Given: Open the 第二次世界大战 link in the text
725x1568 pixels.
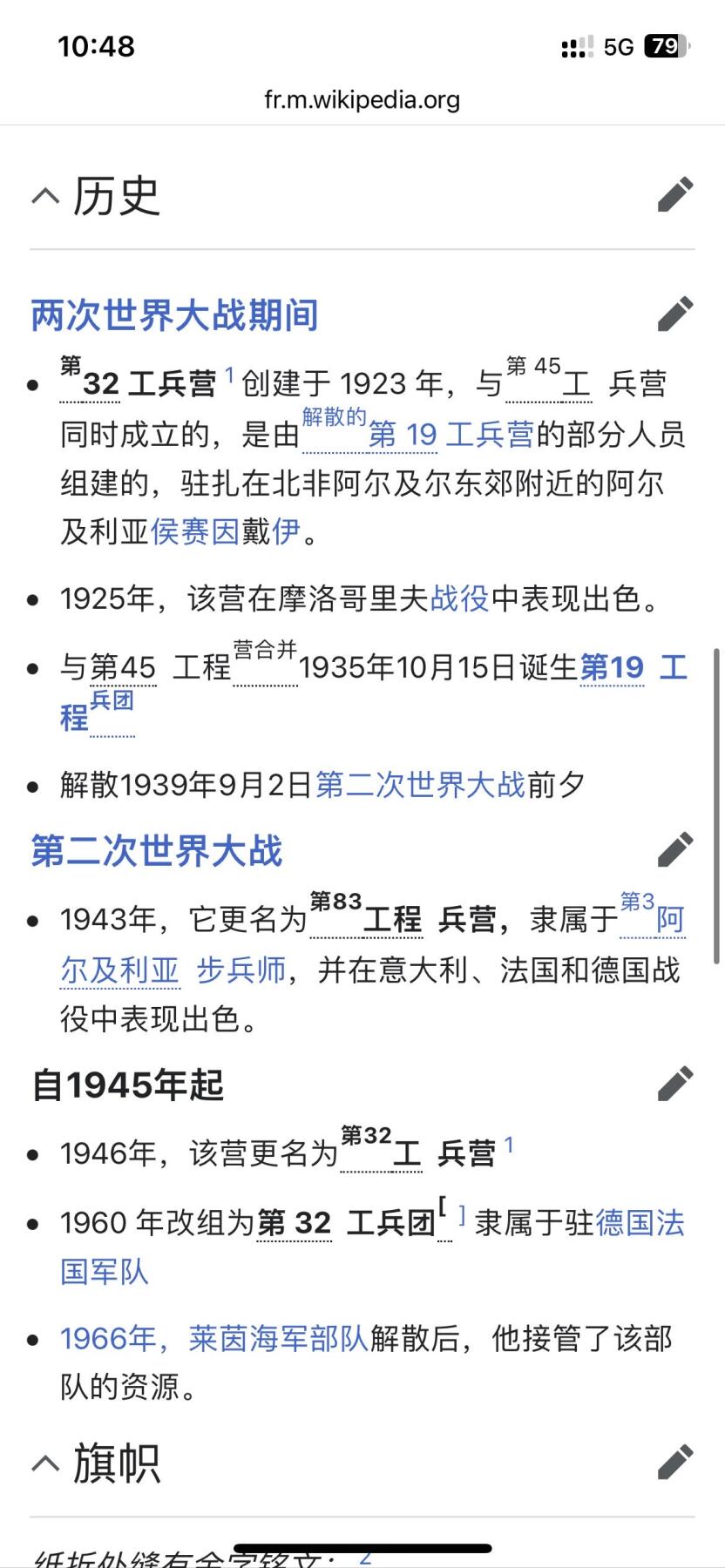Looking at the screenshot, I should (420, 785).
